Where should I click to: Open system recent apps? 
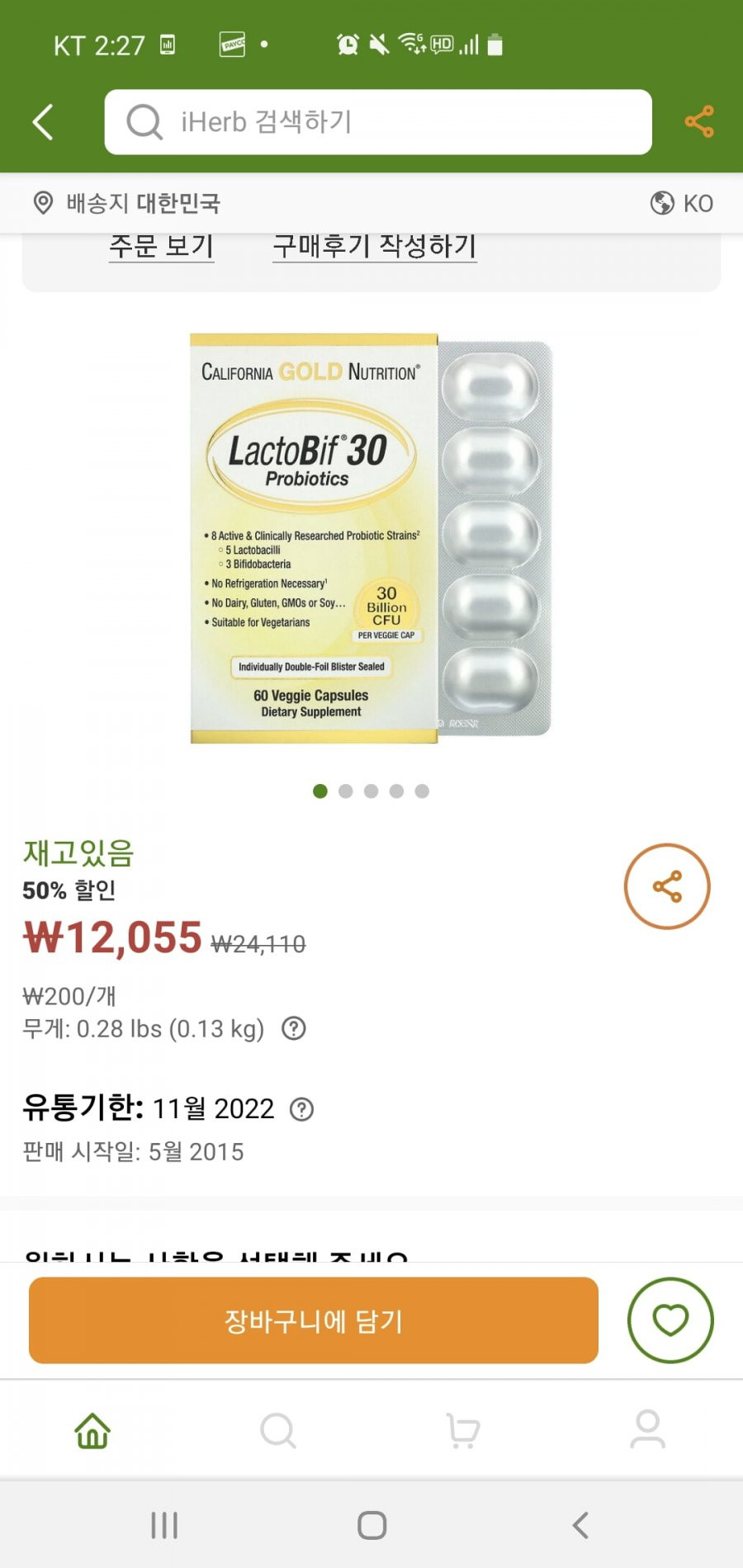point(164,1525)
